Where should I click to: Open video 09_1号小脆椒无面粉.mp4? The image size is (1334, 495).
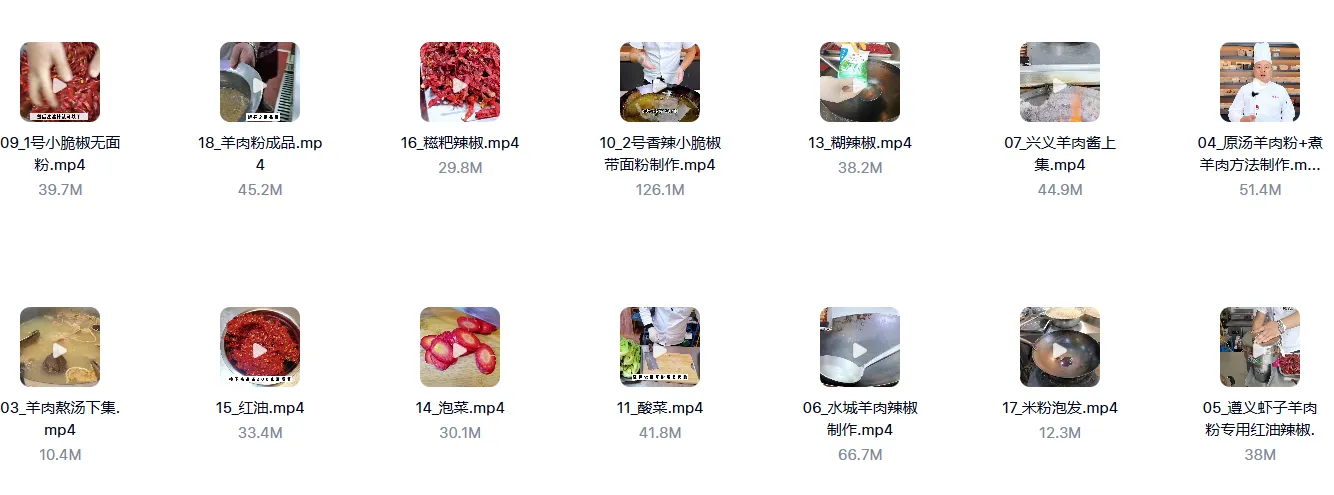[x=60, y=82]
